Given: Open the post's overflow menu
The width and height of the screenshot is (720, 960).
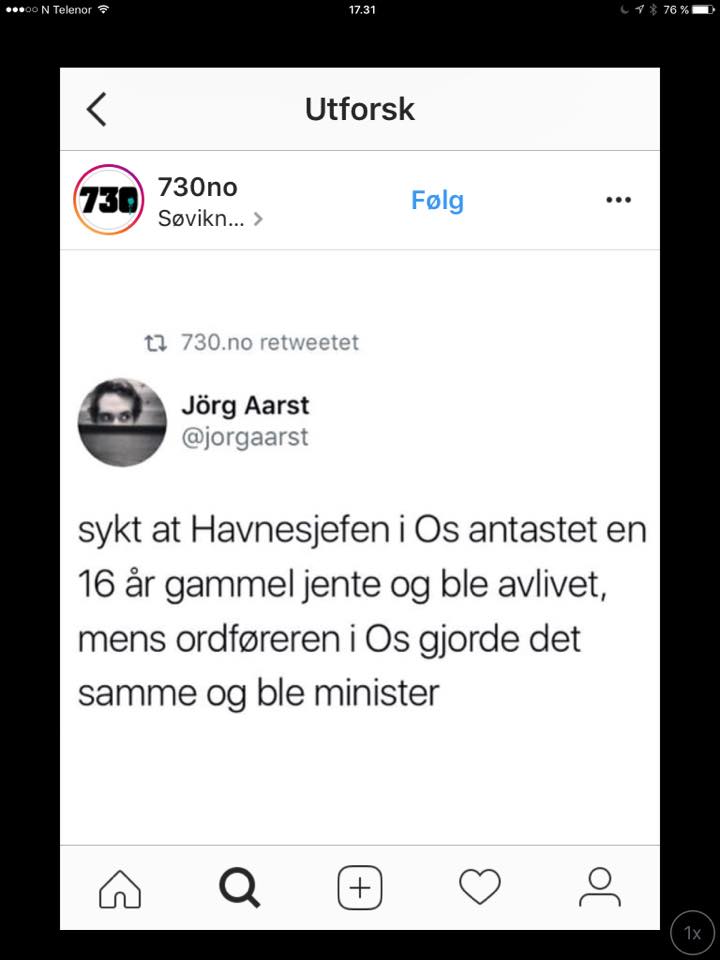Looking at the screenshot, I should pos(618,200).
